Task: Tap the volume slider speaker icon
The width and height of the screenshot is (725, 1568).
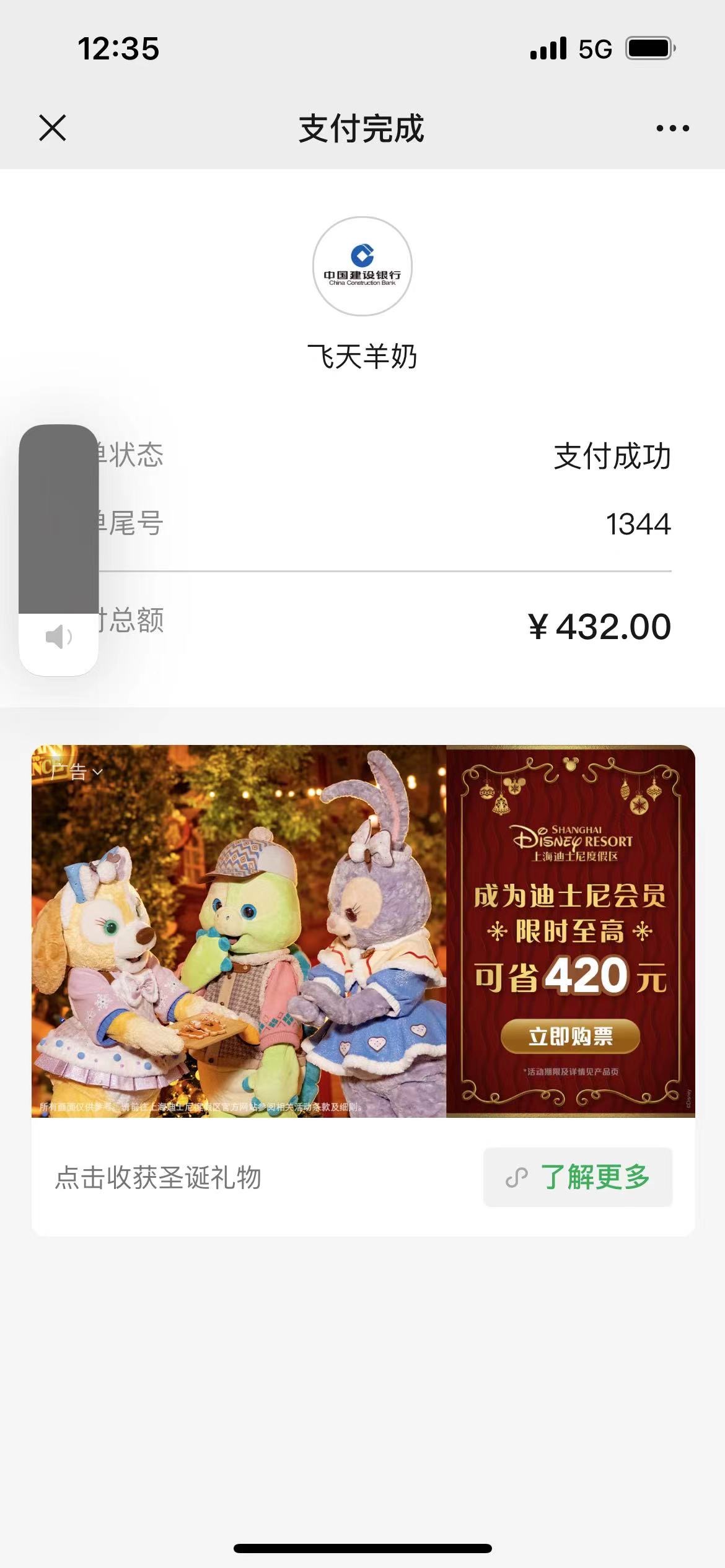Action: point(59,637)
